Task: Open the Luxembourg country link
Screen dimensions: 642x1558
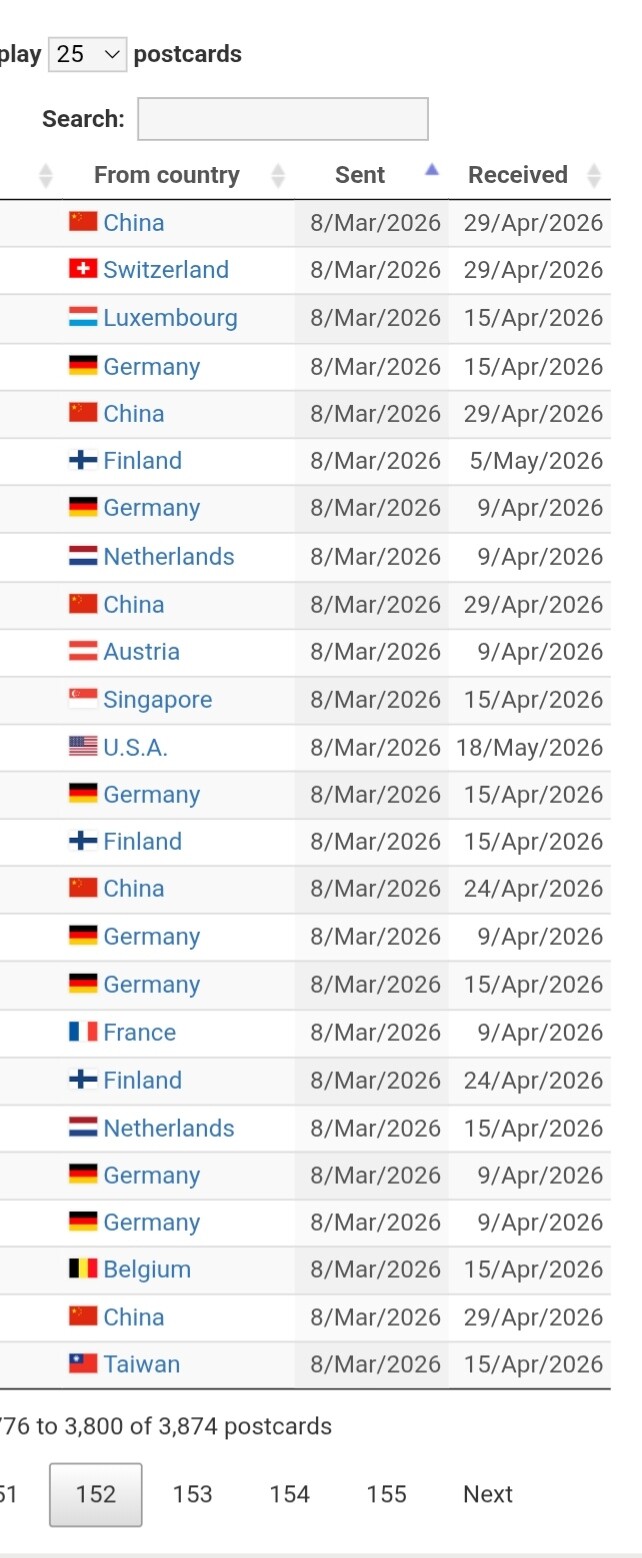Action: click(x=170, y=318)
